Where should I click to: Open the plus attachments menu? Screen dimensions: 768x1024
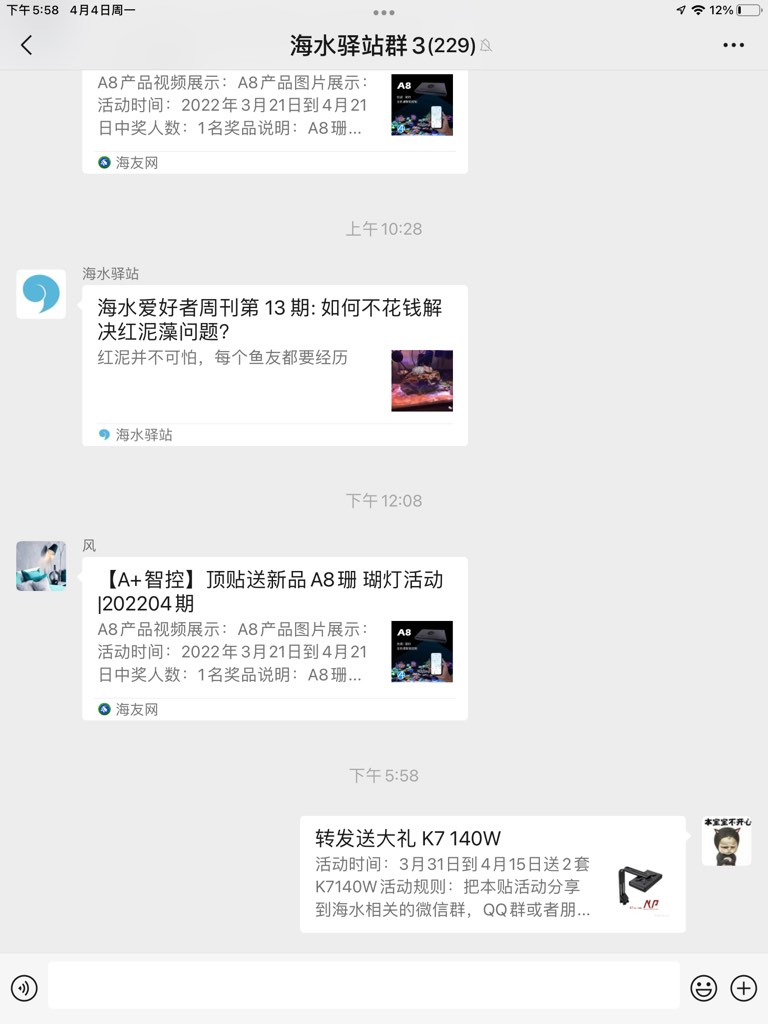pyautogui.click(x=743, y=988)
